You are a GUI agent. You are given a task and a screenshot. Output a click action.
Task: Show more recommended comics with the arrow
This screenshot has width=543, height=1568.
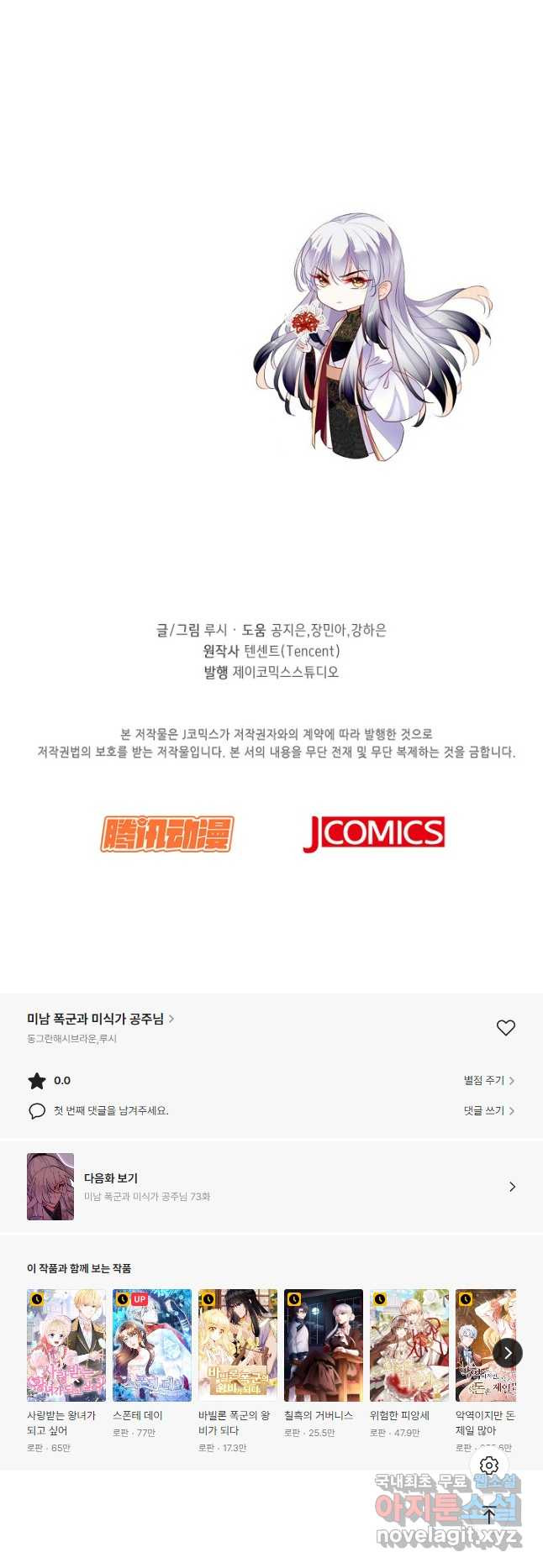coord(508,1352)
